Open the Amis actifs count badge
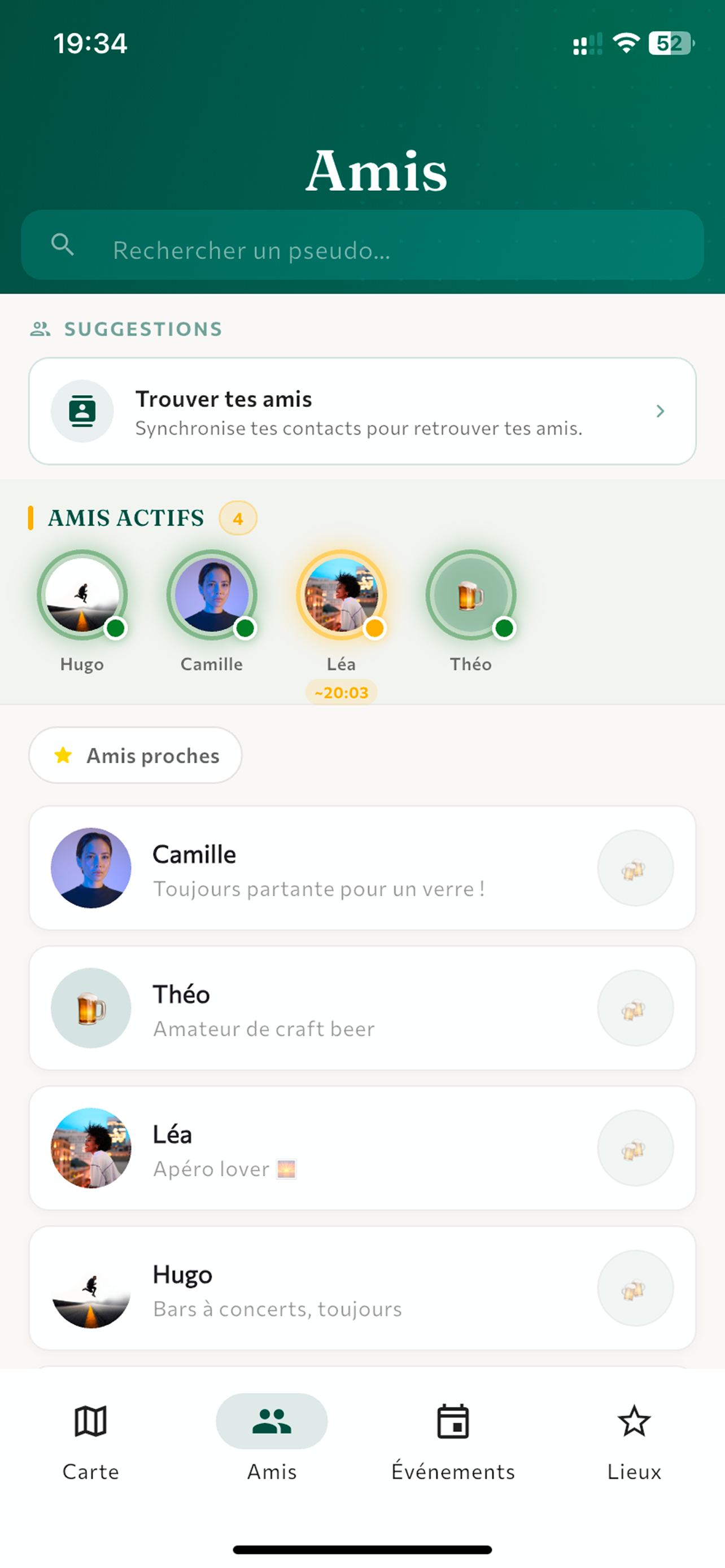Image resolution: width=725 pixels, height=1568 pixels. pos(238,519)
